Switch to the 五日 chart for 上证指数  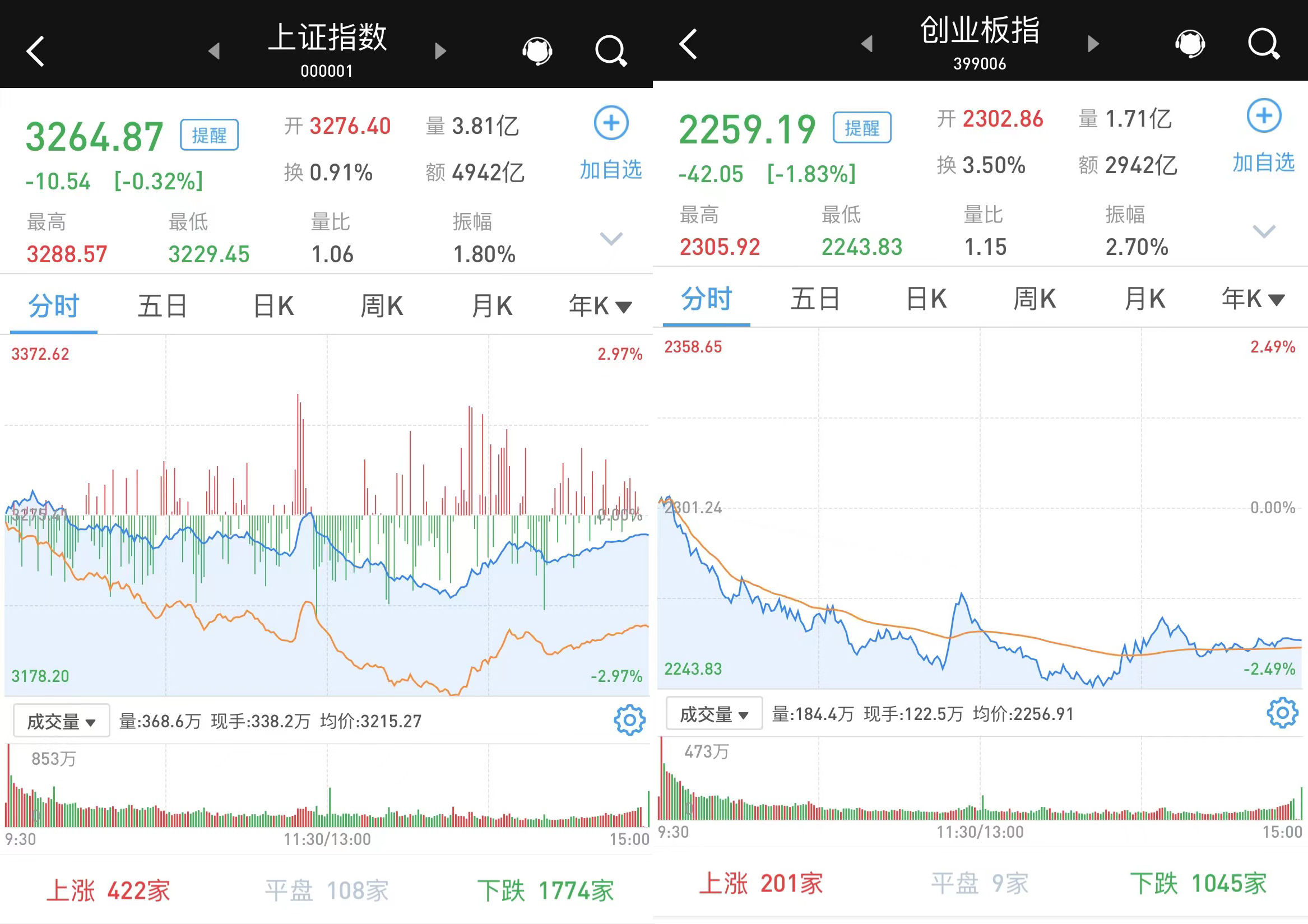pos(163,306)
